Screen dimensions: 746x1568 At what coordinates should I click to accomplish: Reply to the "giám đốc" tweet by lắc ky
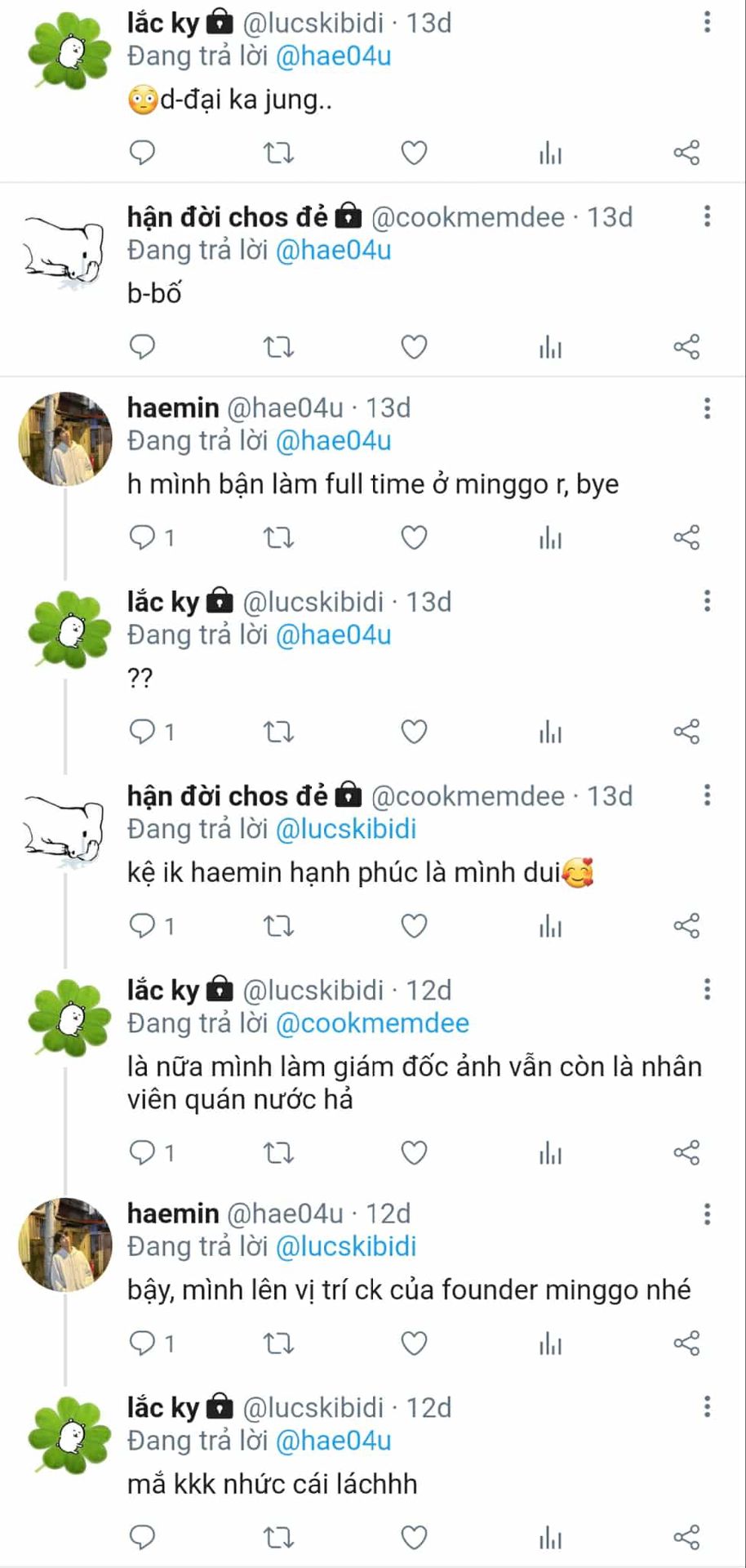[x=144, y=1153]
